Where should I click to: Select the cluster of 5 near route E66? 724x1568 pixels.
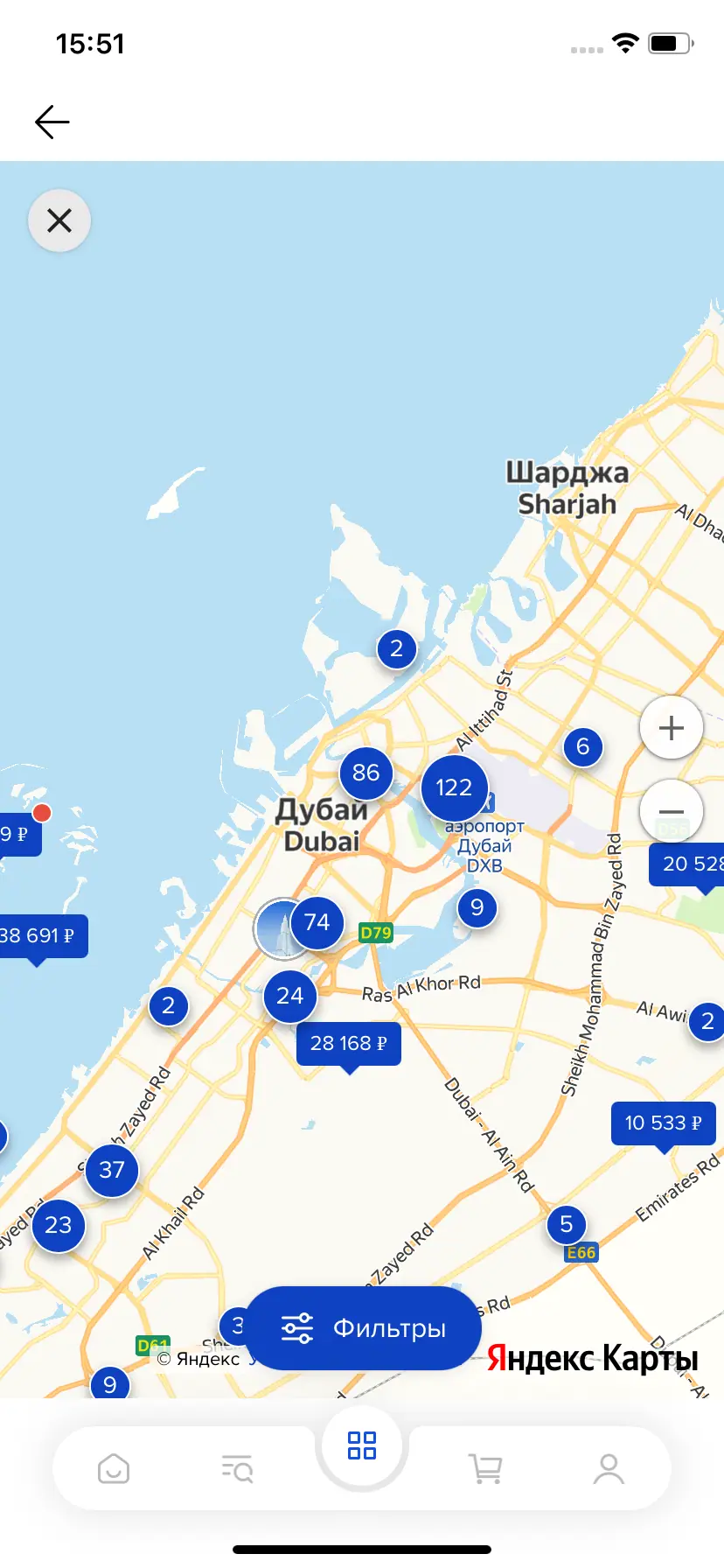(567, 1225)
